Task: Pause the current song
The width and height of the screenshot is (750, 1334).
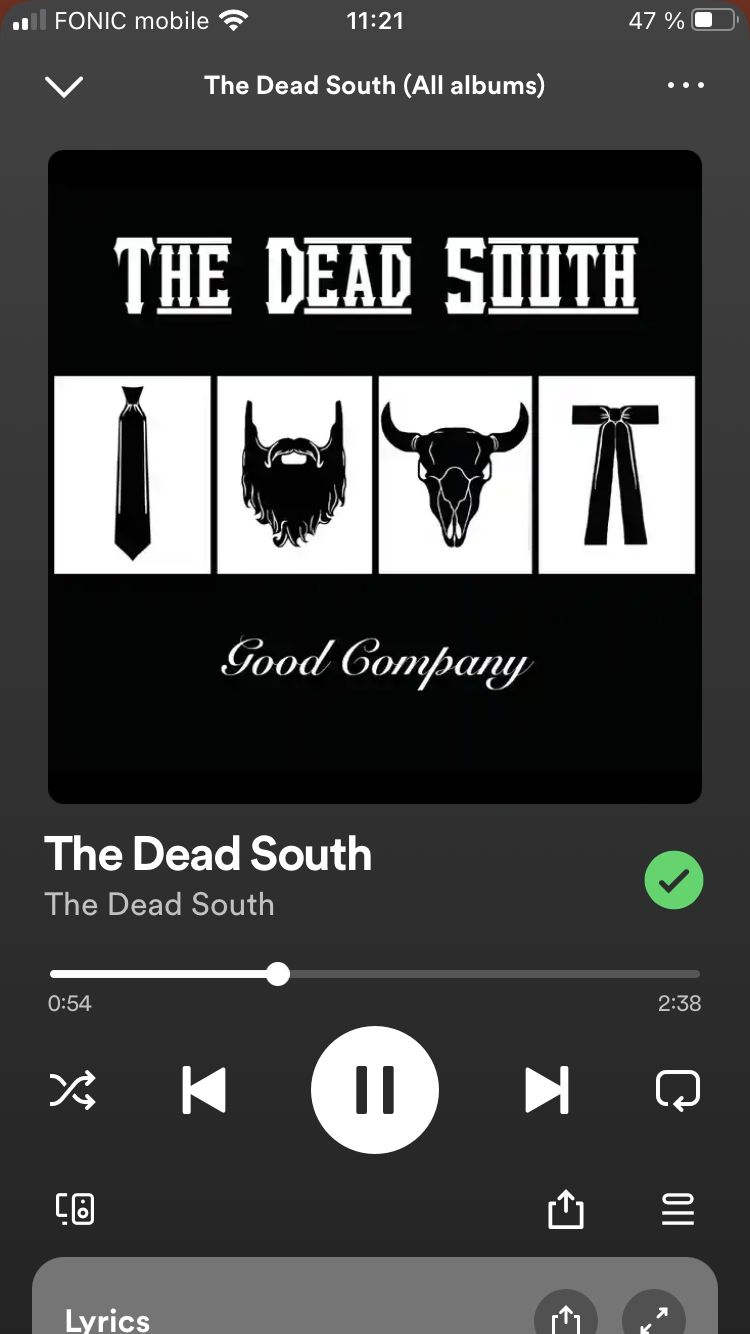Action: [375, 1089]
